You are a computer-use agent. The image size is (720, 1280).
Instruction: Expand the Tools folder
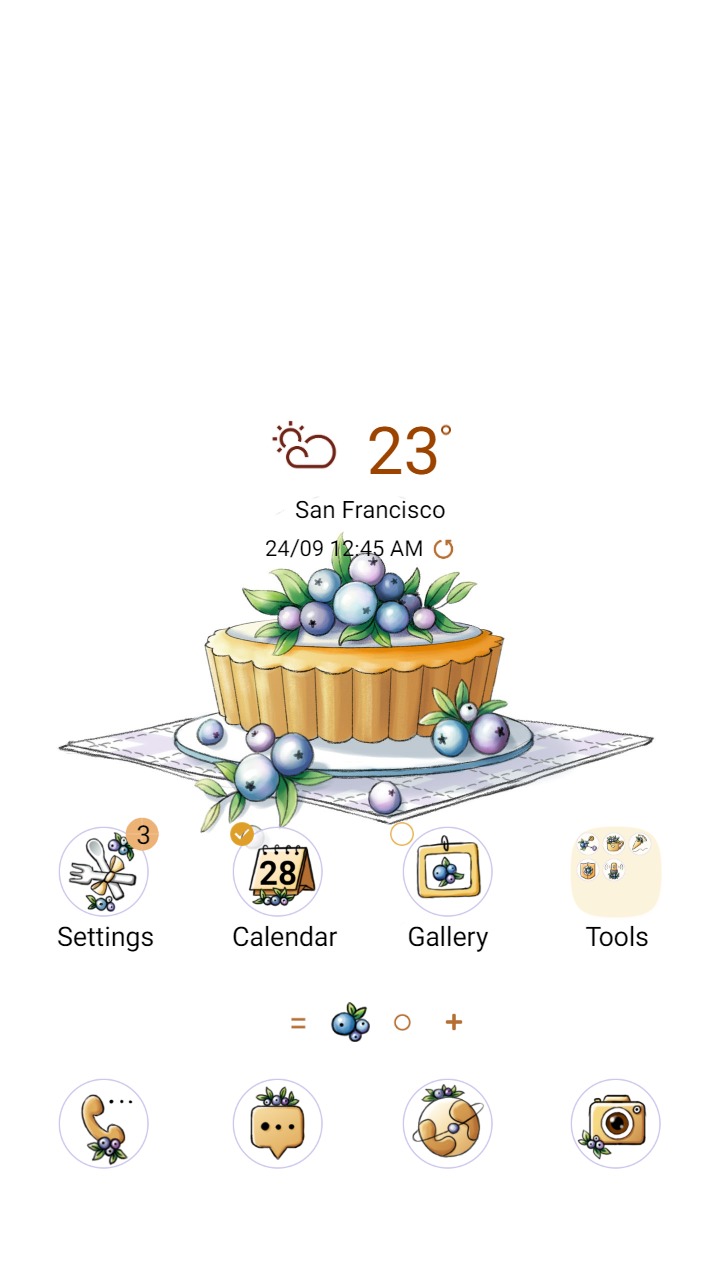pyautogui.click(x=615, y=872)
